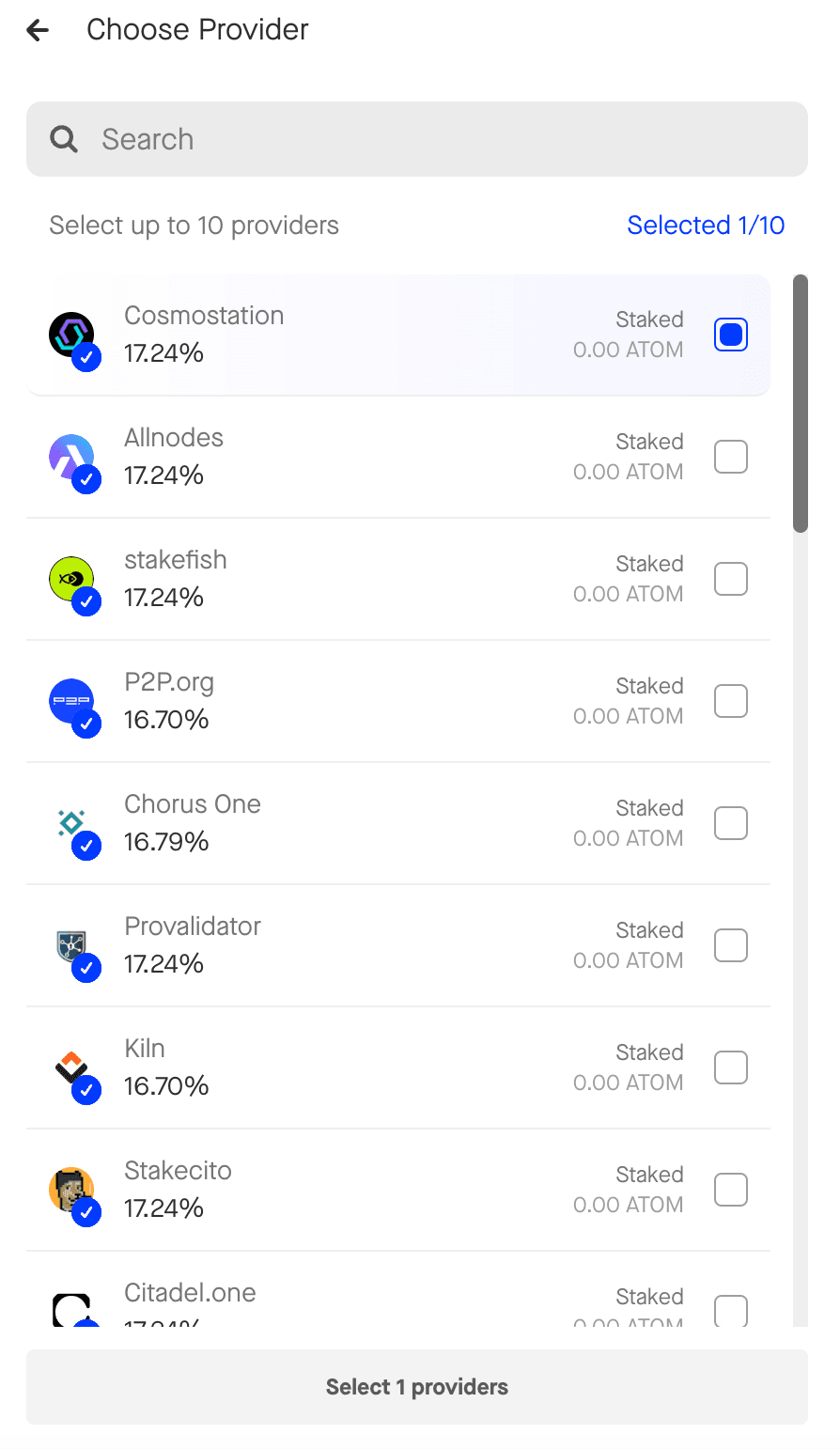Viewport: 840px width, 1449px height.
Task: Tap the Search field
Action: point(417,139)
